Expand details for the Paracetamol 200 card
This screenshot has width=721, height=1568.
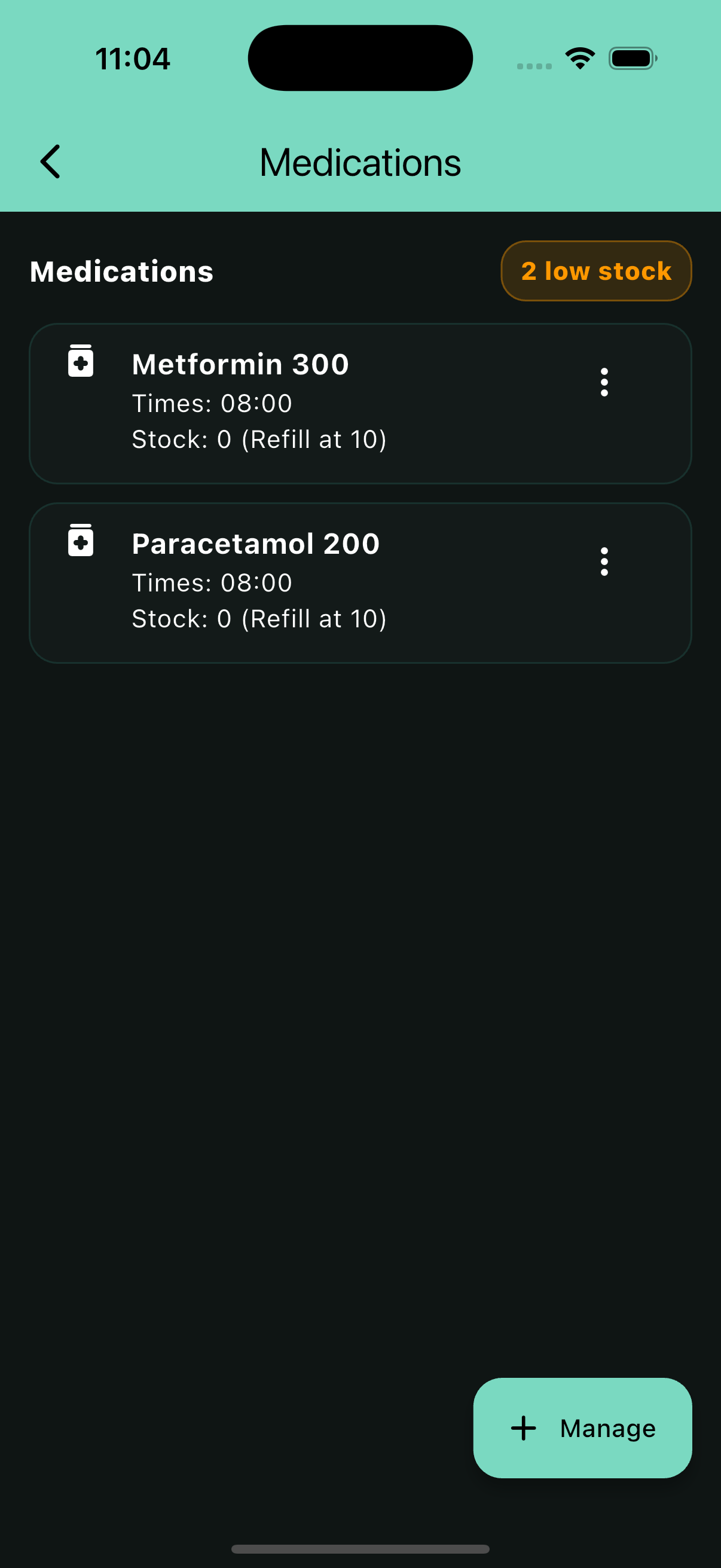click(x=360, y=581)
